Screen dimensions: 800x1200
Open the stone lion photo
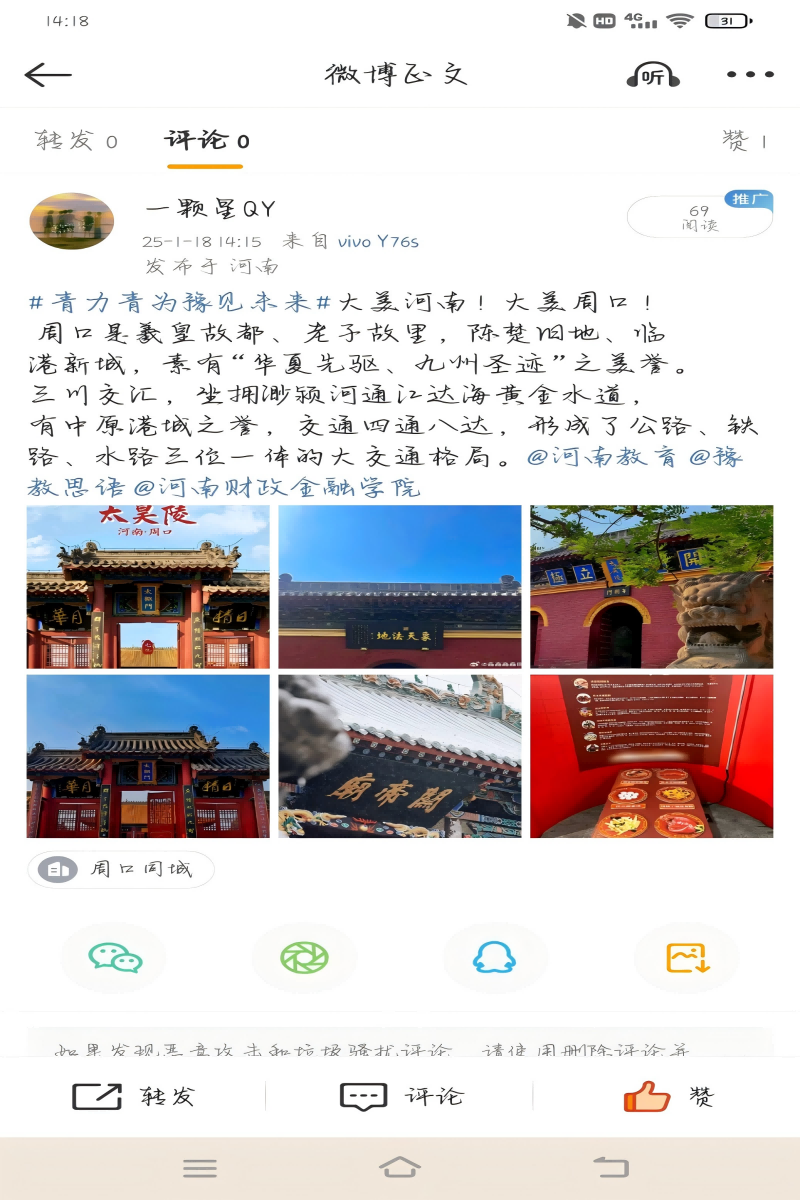[x=651, y=587]
